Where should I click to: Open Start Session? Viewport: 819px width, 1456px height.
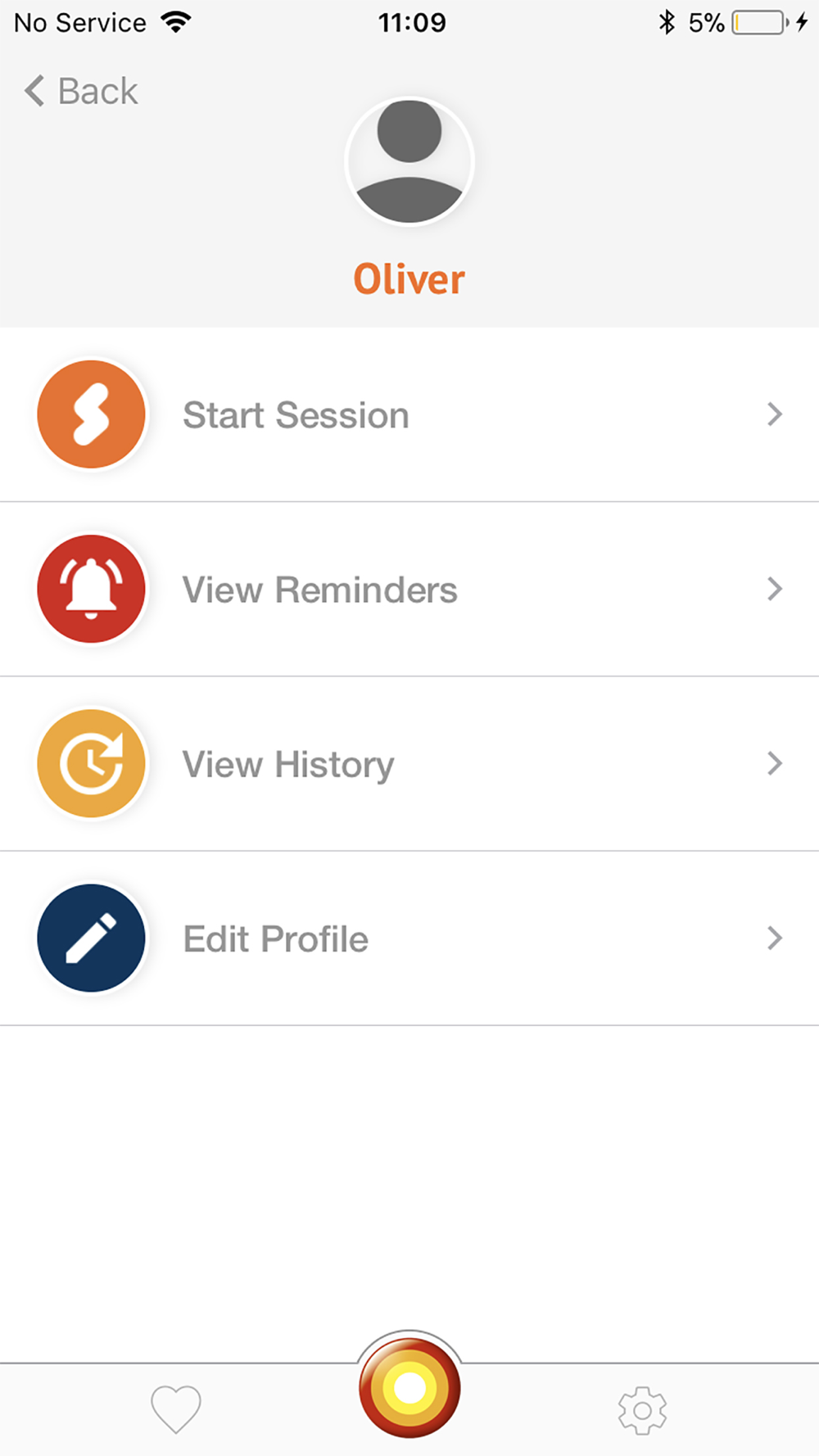tap(409, 415)
